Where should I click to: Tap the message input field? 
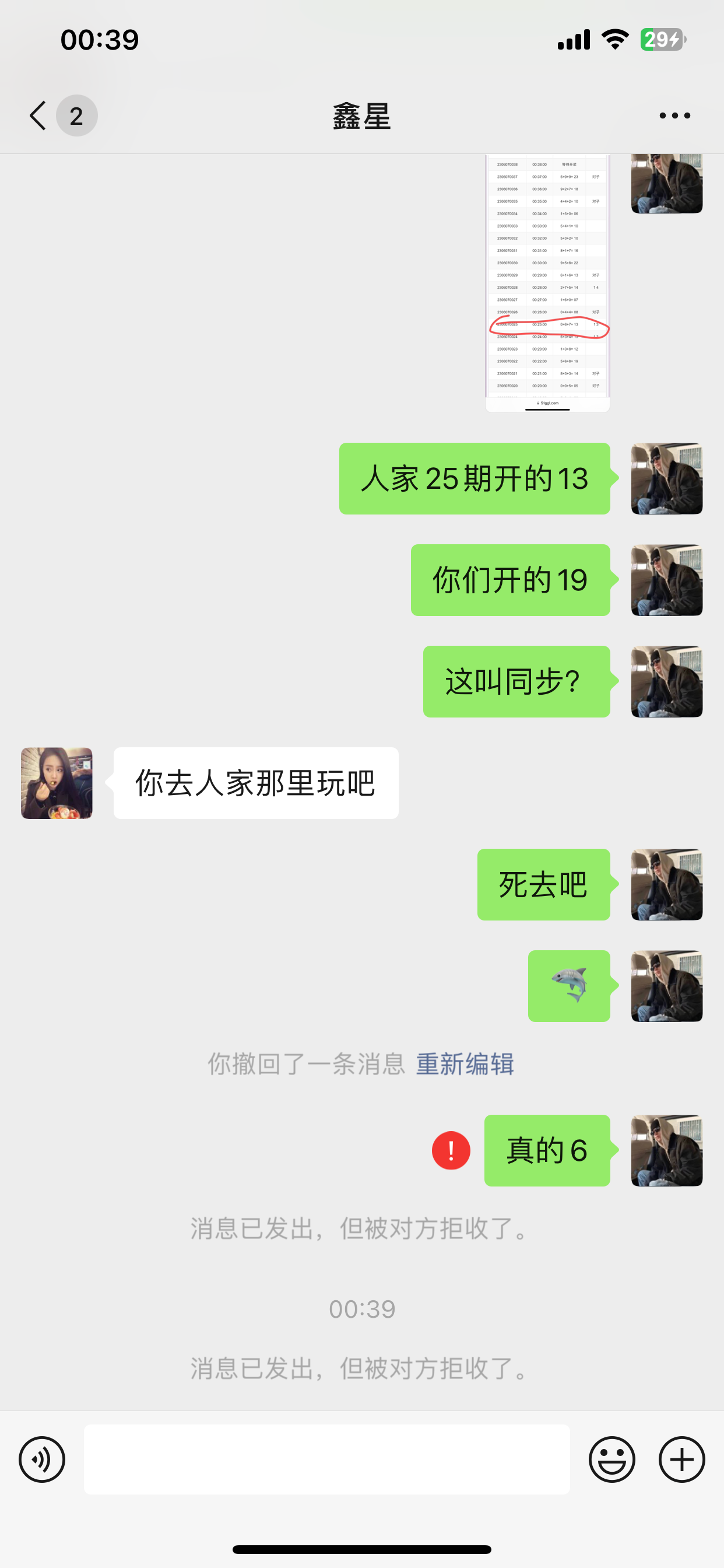click(x=329, y=1459)
